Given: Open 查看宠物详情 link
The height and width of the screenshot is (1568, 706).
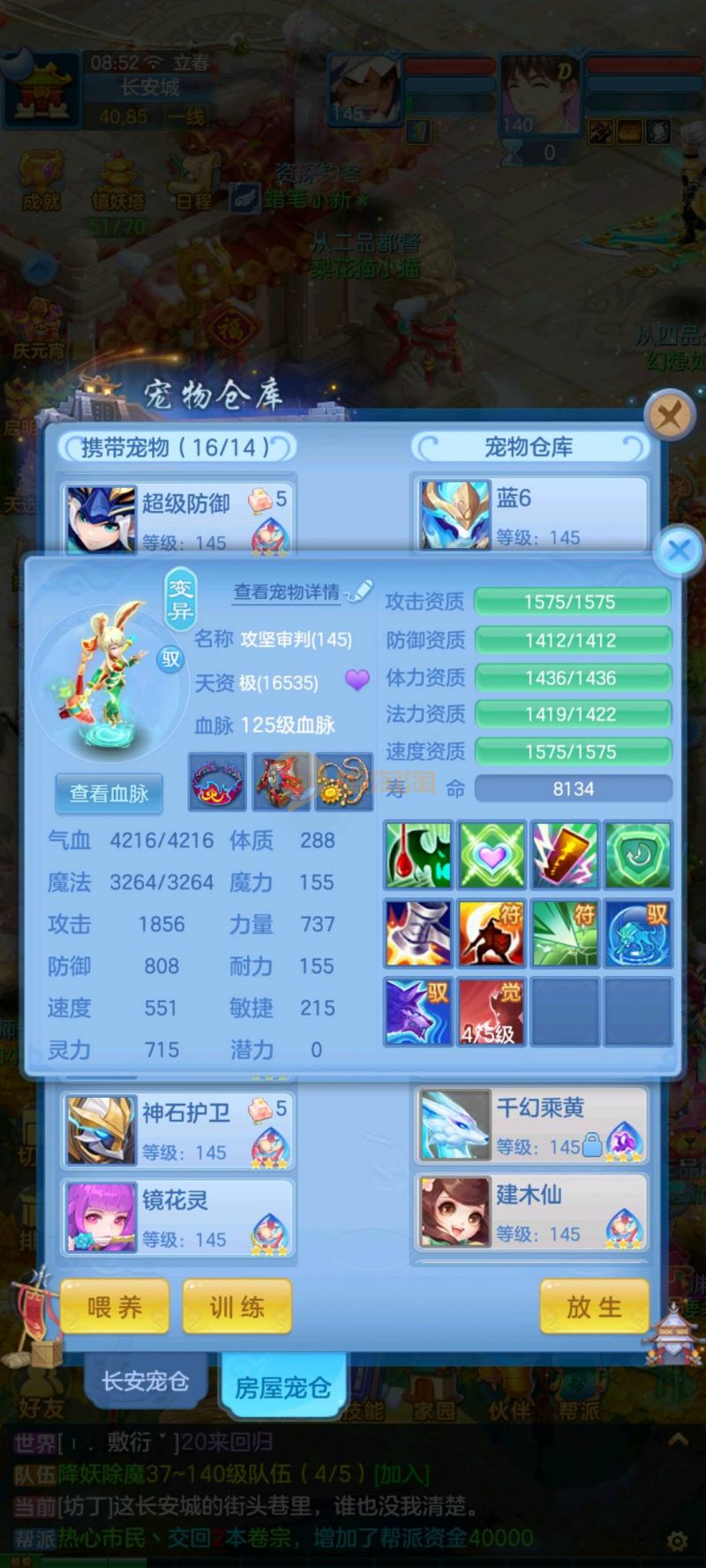Looking at the screenshot, I should 287,592.
